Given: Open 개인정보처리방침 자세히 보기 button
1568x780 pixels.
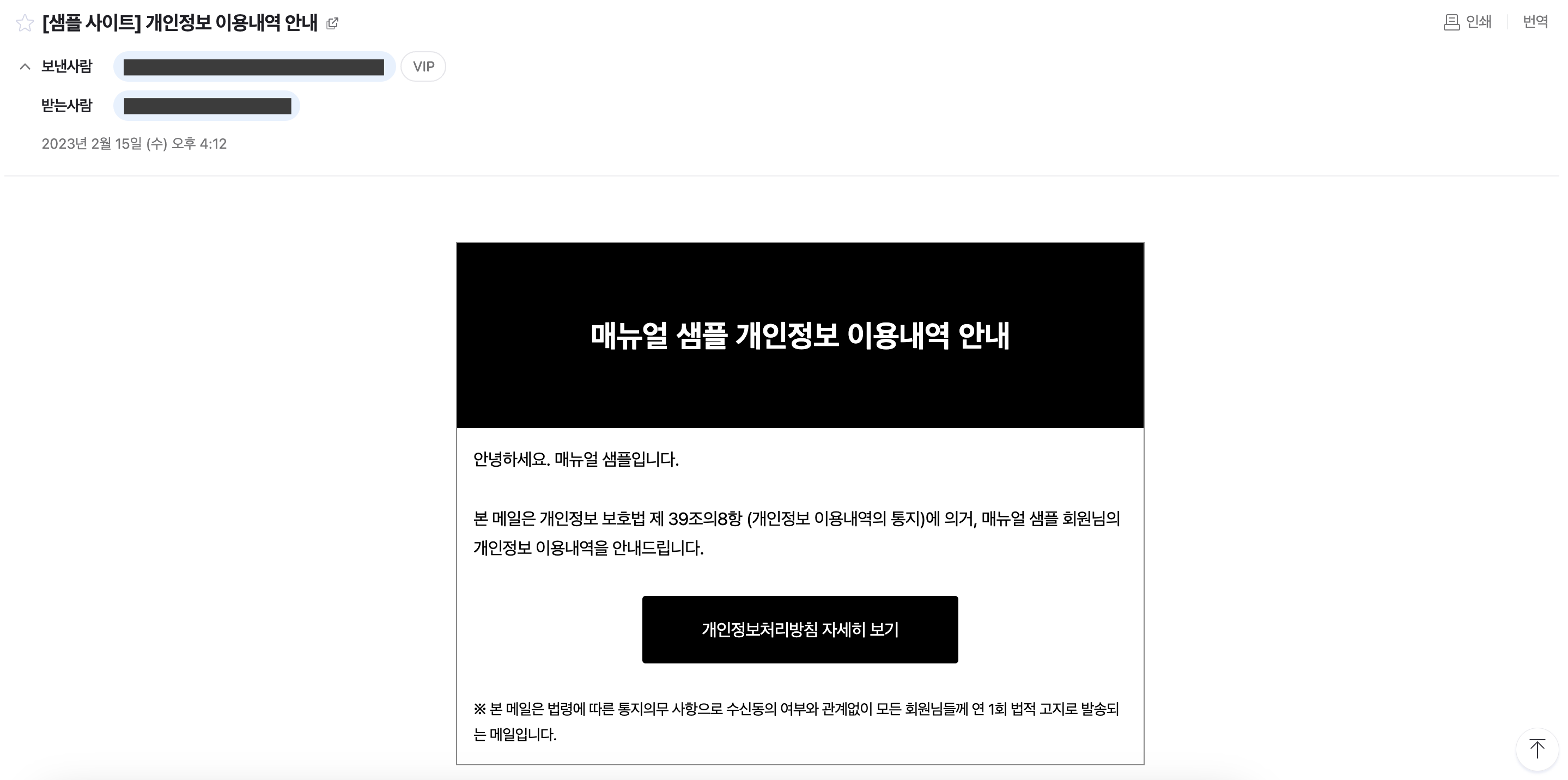Looking at the screenshot, I should [800, 629].
